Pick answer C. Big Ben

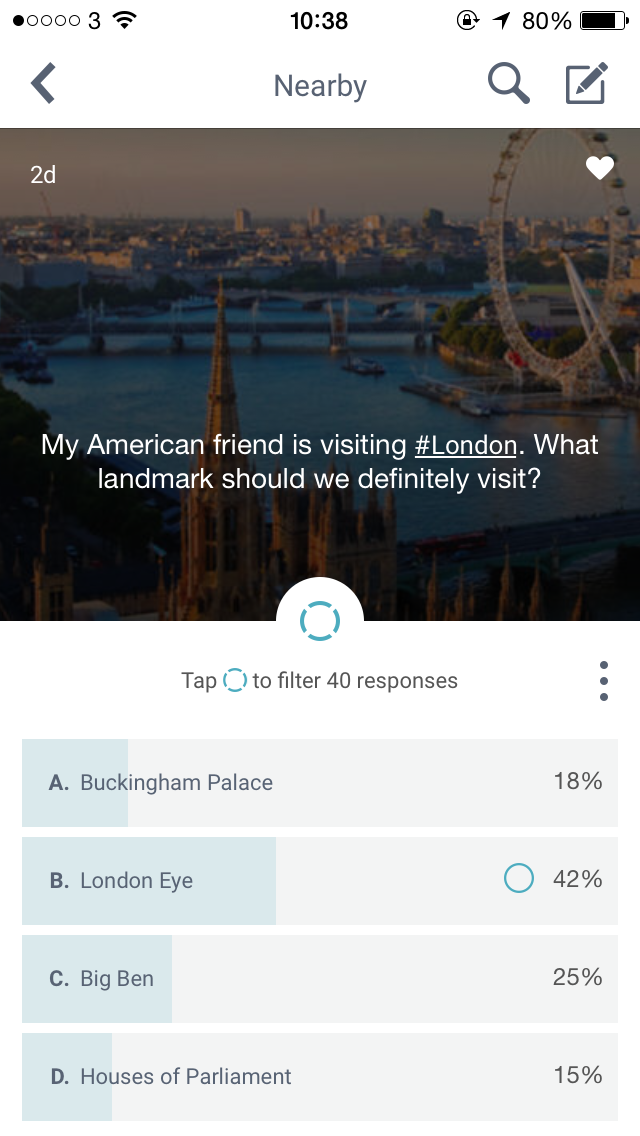tap(320, 979)
